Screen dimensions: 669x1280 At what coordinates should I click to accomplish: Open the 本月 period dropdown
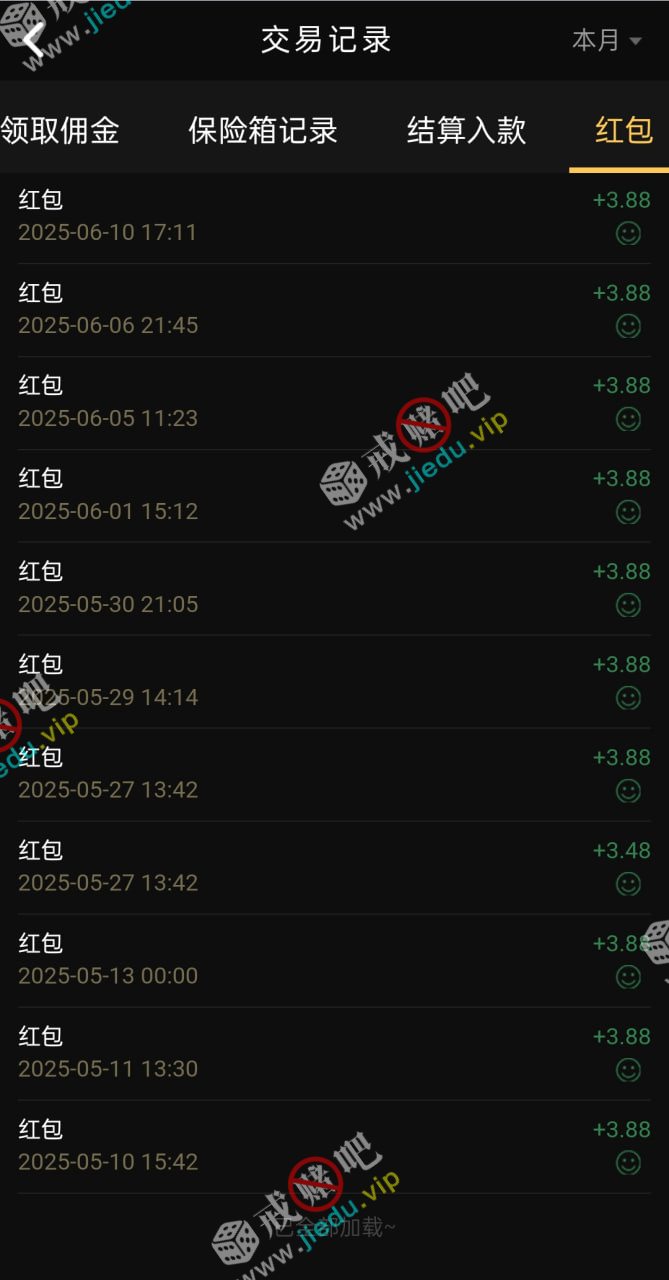point(606,40)
